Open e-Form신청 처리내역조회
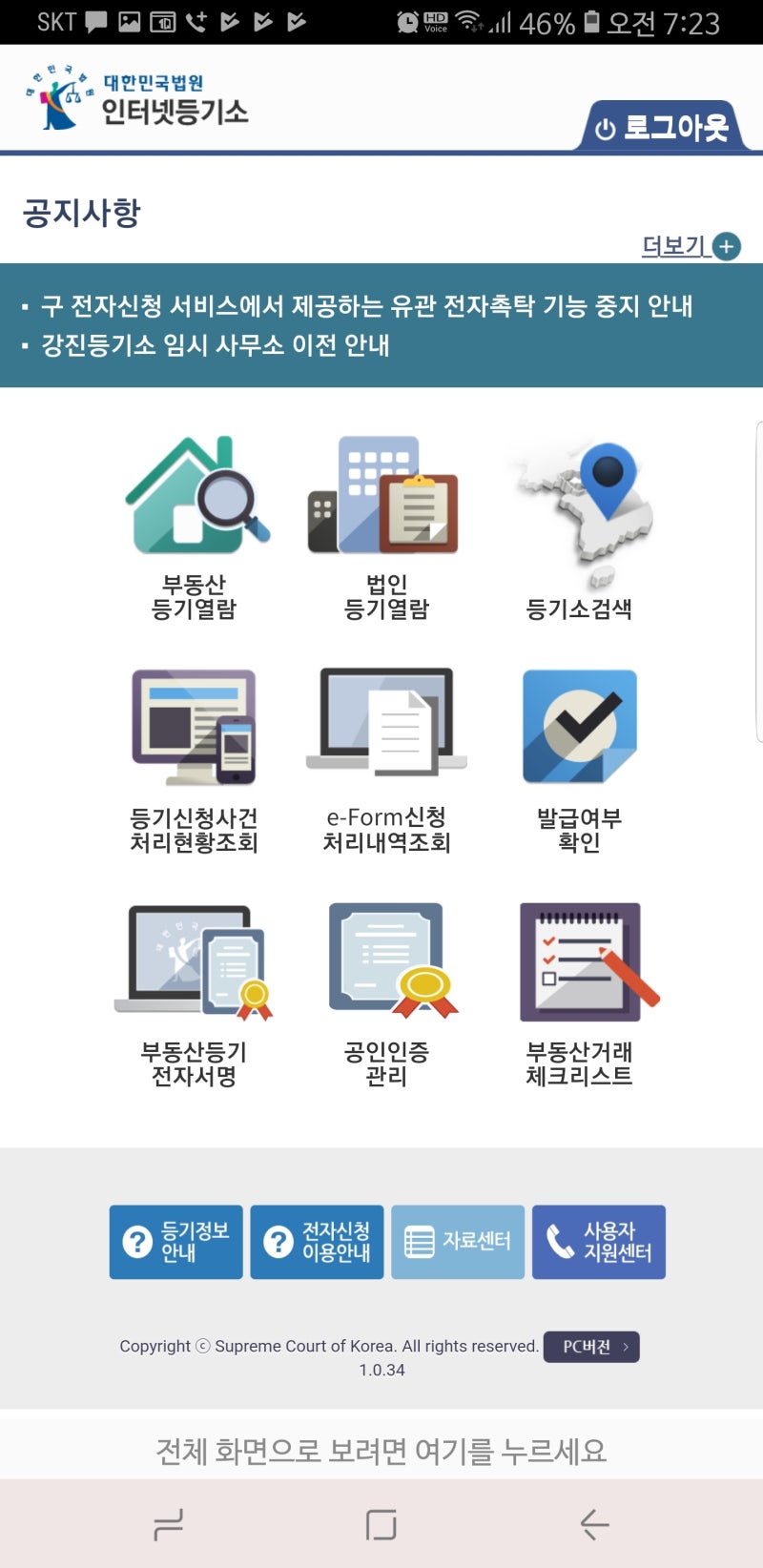The height and width of the screenshot is (1568, 763). (386, 761)
